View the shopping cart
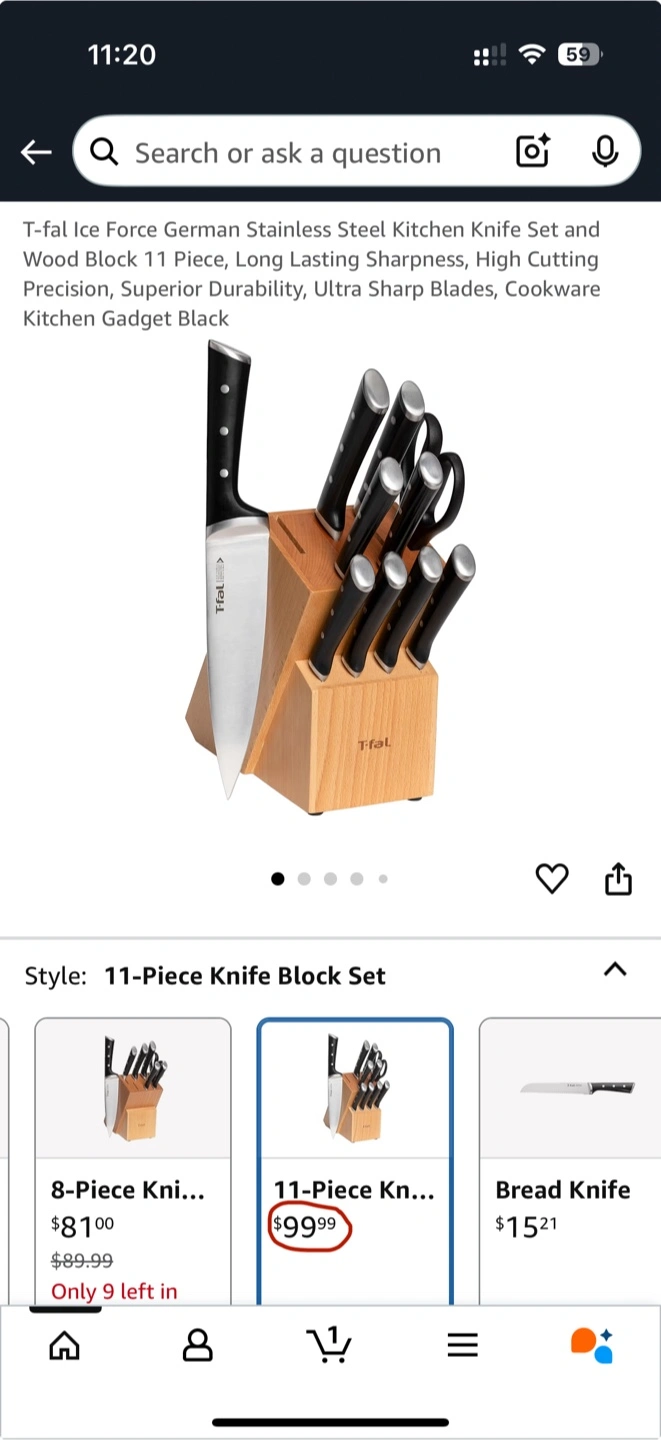Screen dimensions: 661x1440 pos(329,1345)
